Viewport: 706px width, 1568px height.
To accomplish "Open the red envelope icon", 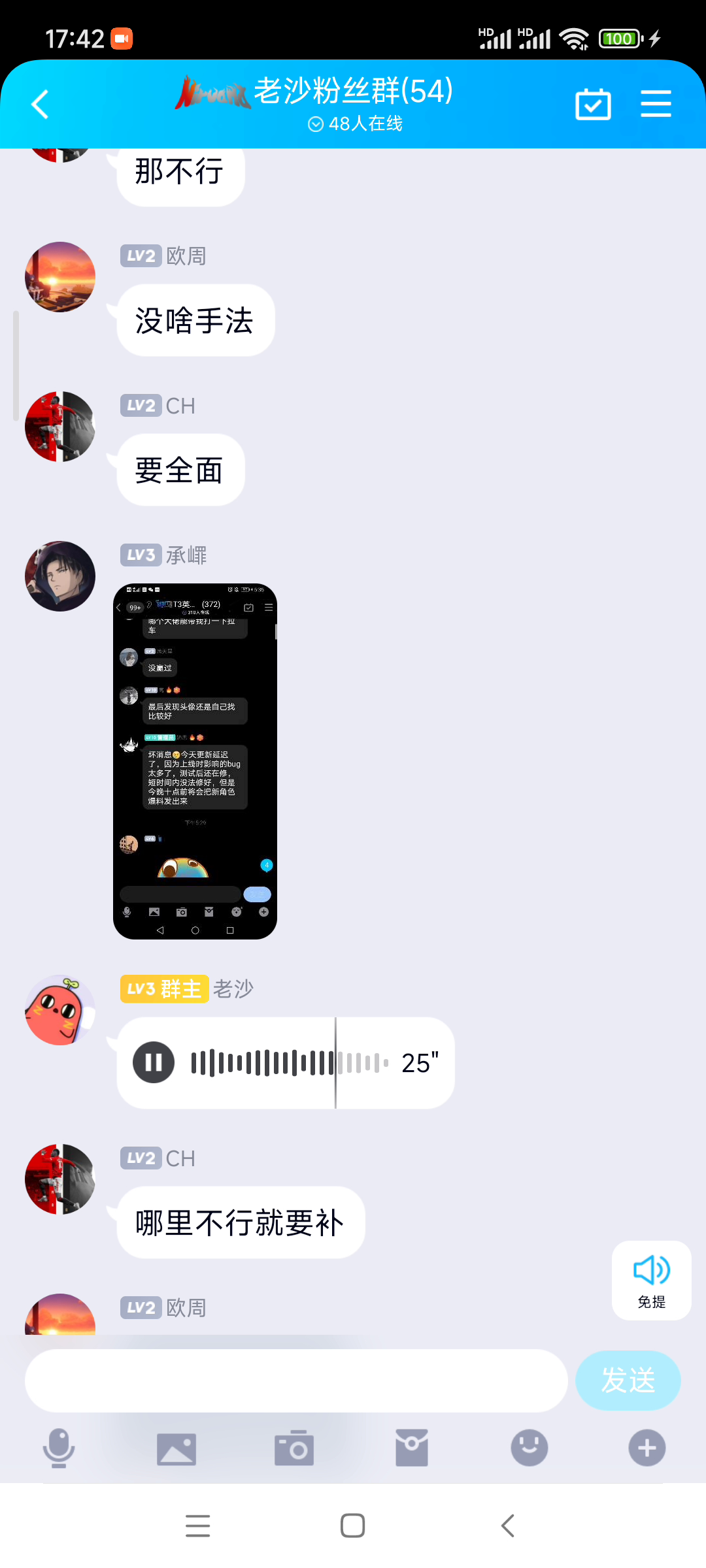I will (412, 1448).
